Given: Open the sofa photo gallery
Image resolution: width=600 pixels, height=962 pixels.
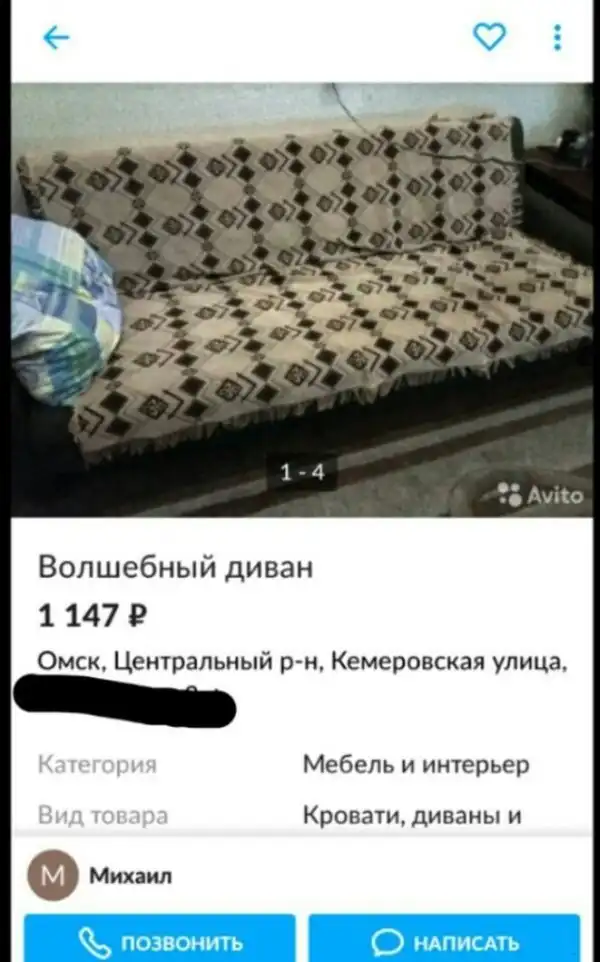Looking at the screenshot, I should [x=300, y=300].
